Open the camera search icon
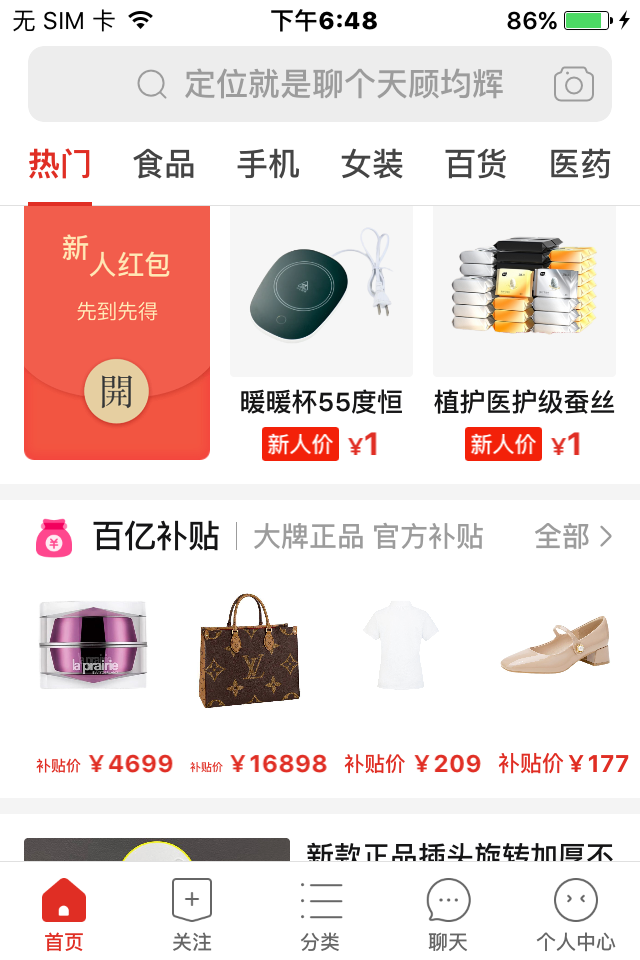Screen dimensions: 640x960 pyautogui.click(x=573, y=85)
